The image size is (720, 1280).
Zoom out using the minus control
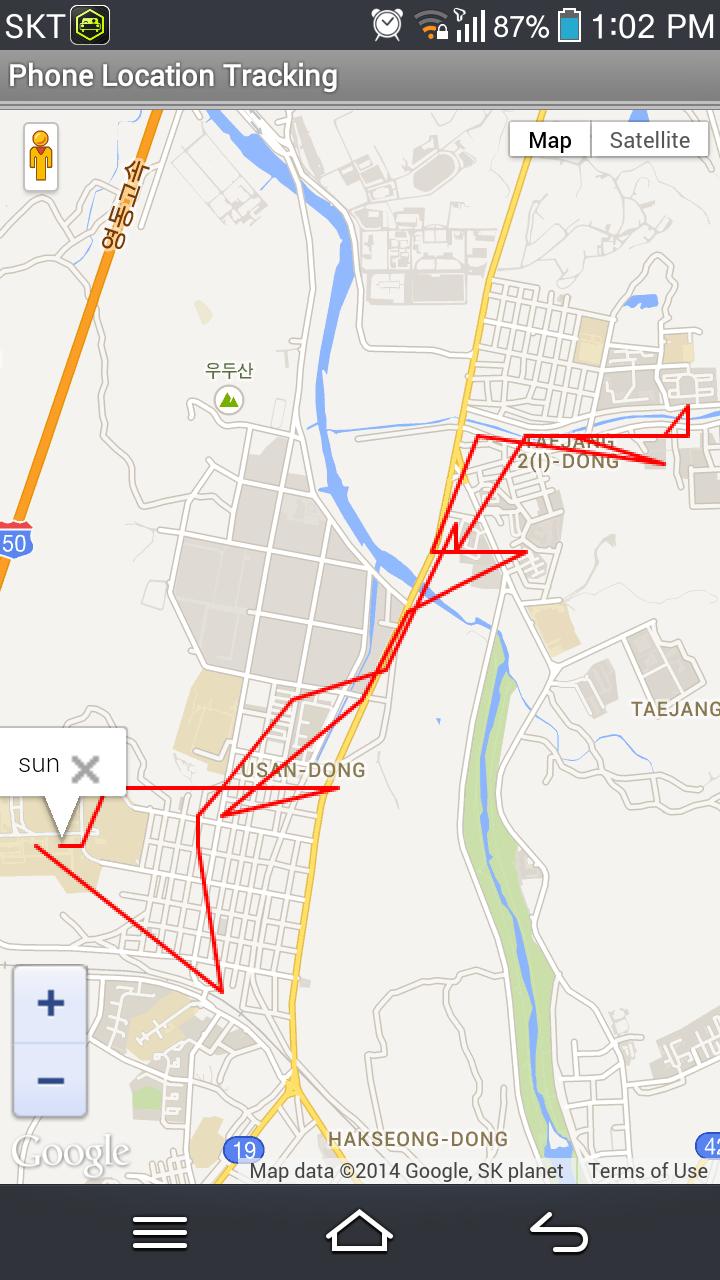pos(49,1080)
